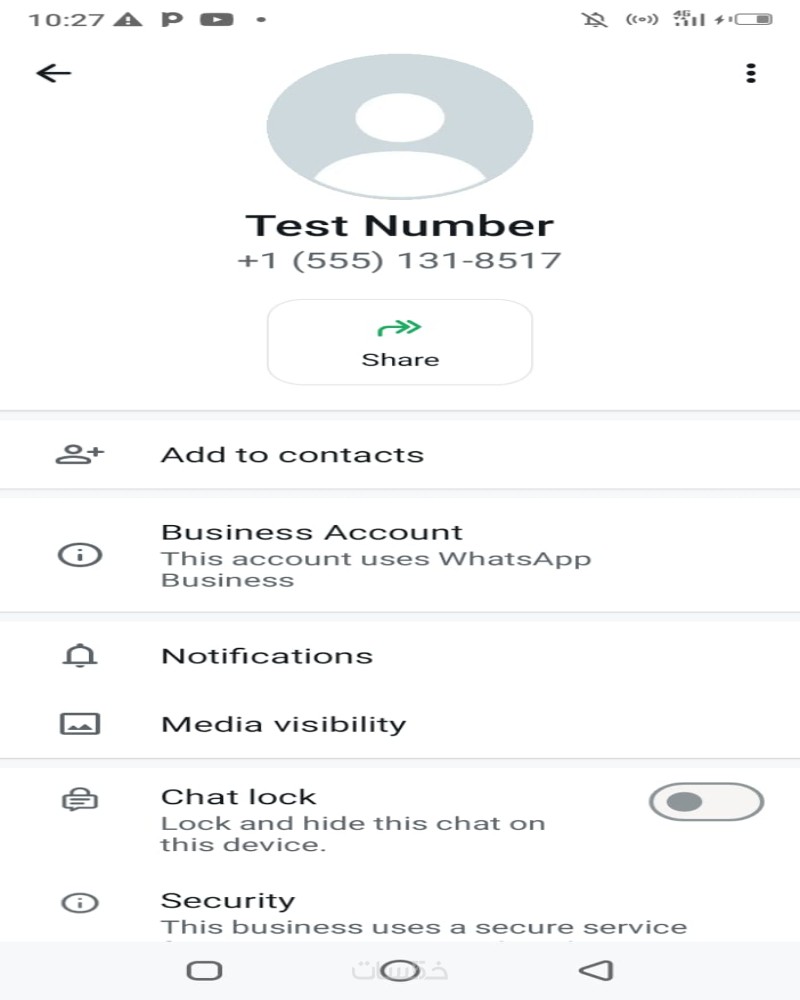
Task: Go back using the top arrow
Action: click(x=53, y=73)
